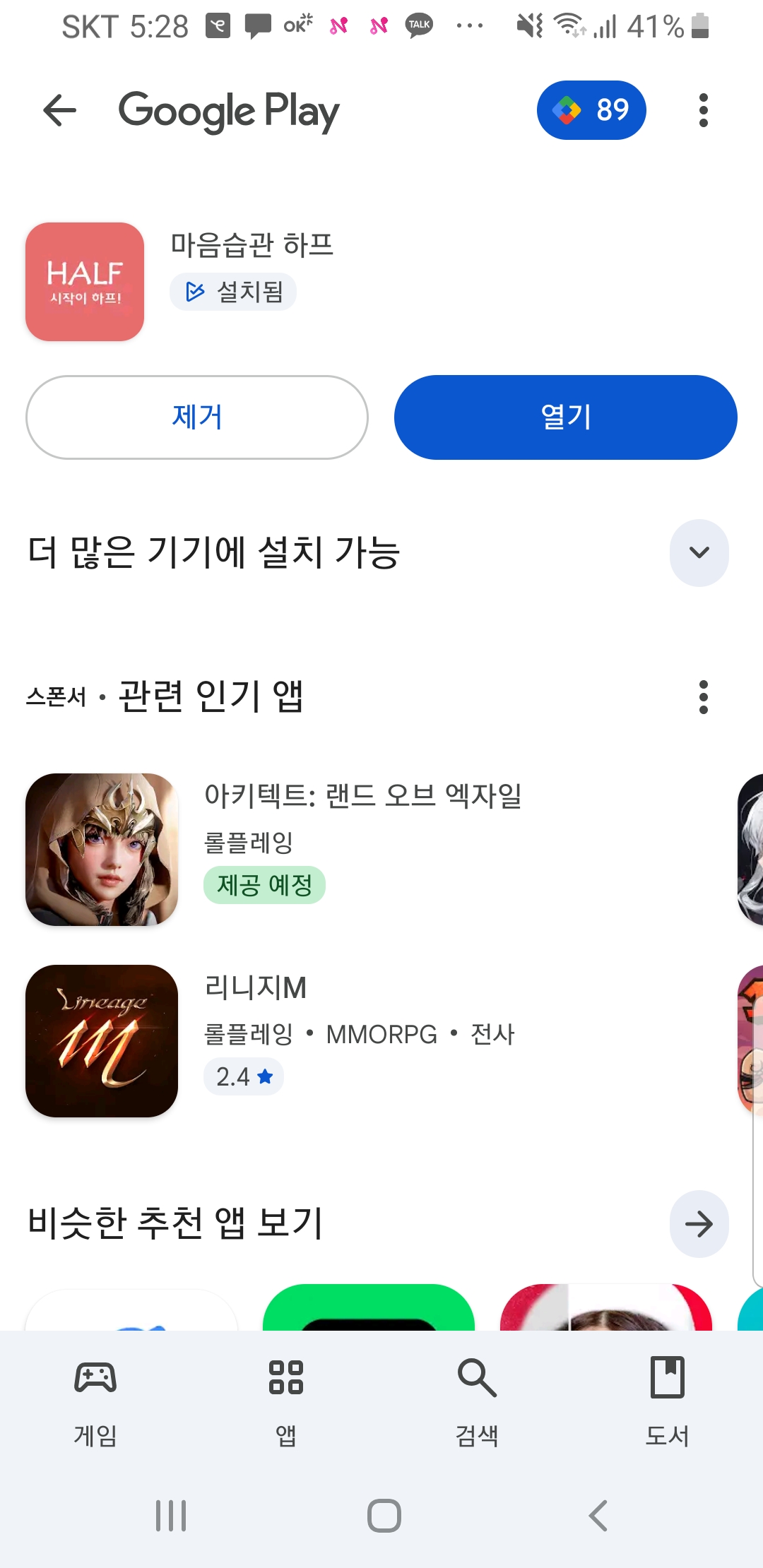763x1568 pixels.
Task: Switch to the 검색 tab
Action: click(x=477, y=1395)
